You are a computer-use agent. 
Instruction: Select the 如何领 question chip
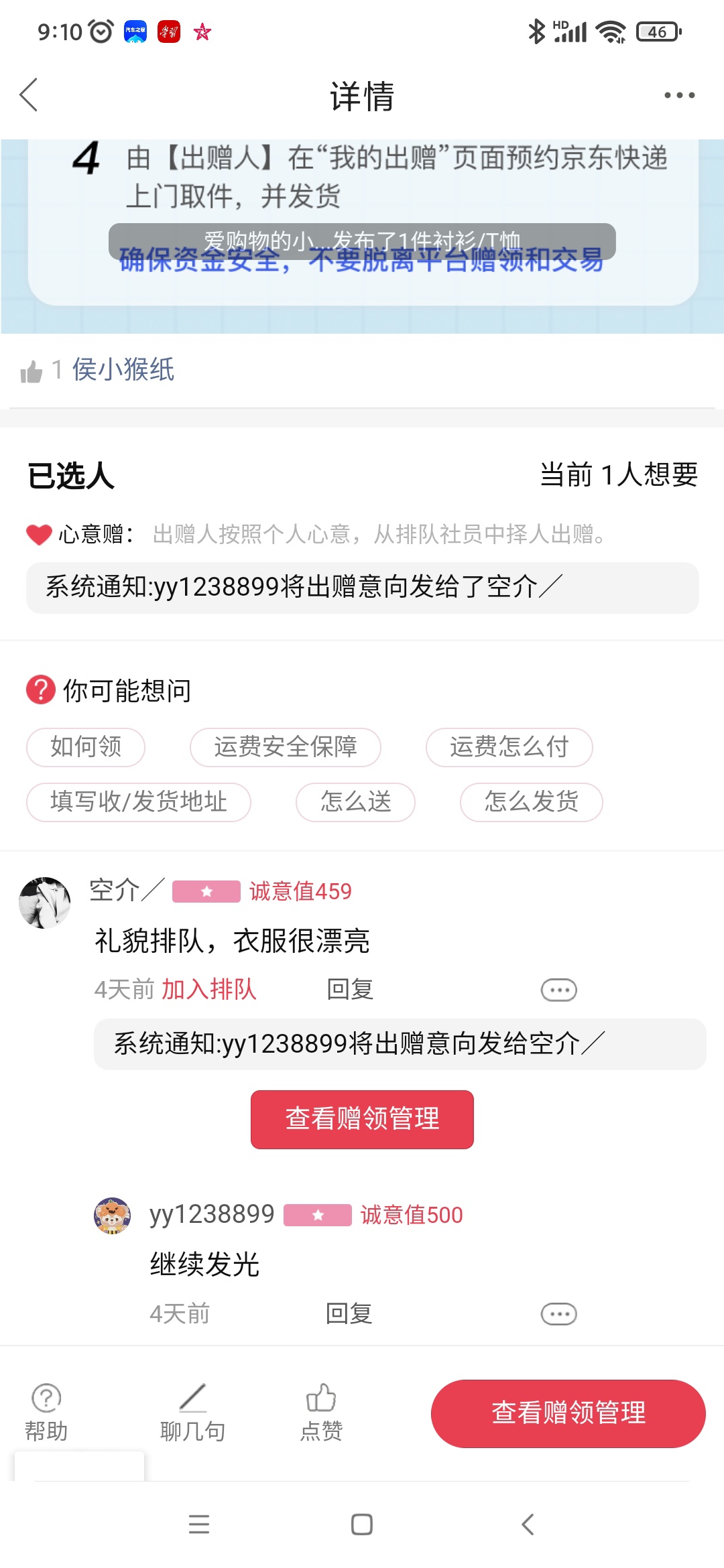(x=86, y=746)
